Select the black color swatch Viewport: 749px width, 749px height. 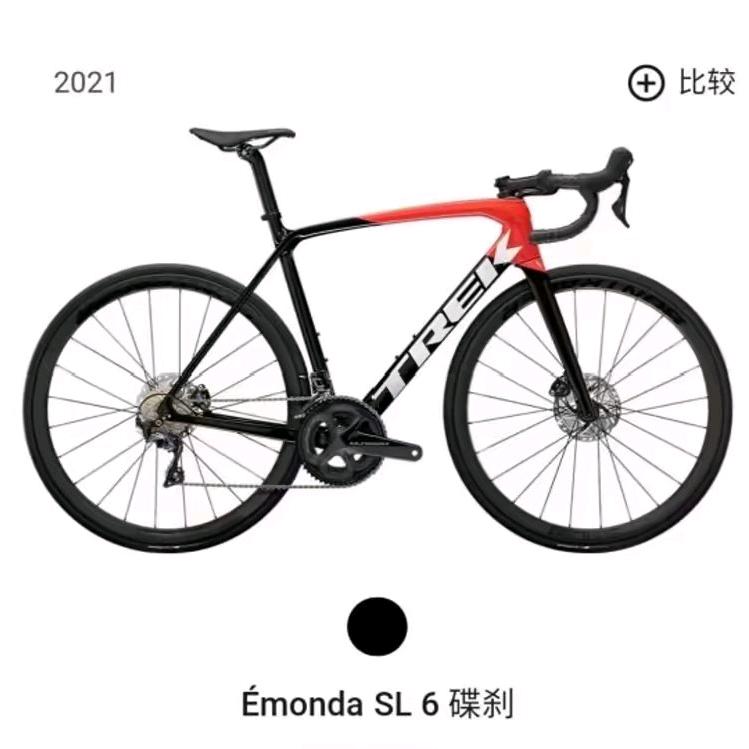point(377,626)
